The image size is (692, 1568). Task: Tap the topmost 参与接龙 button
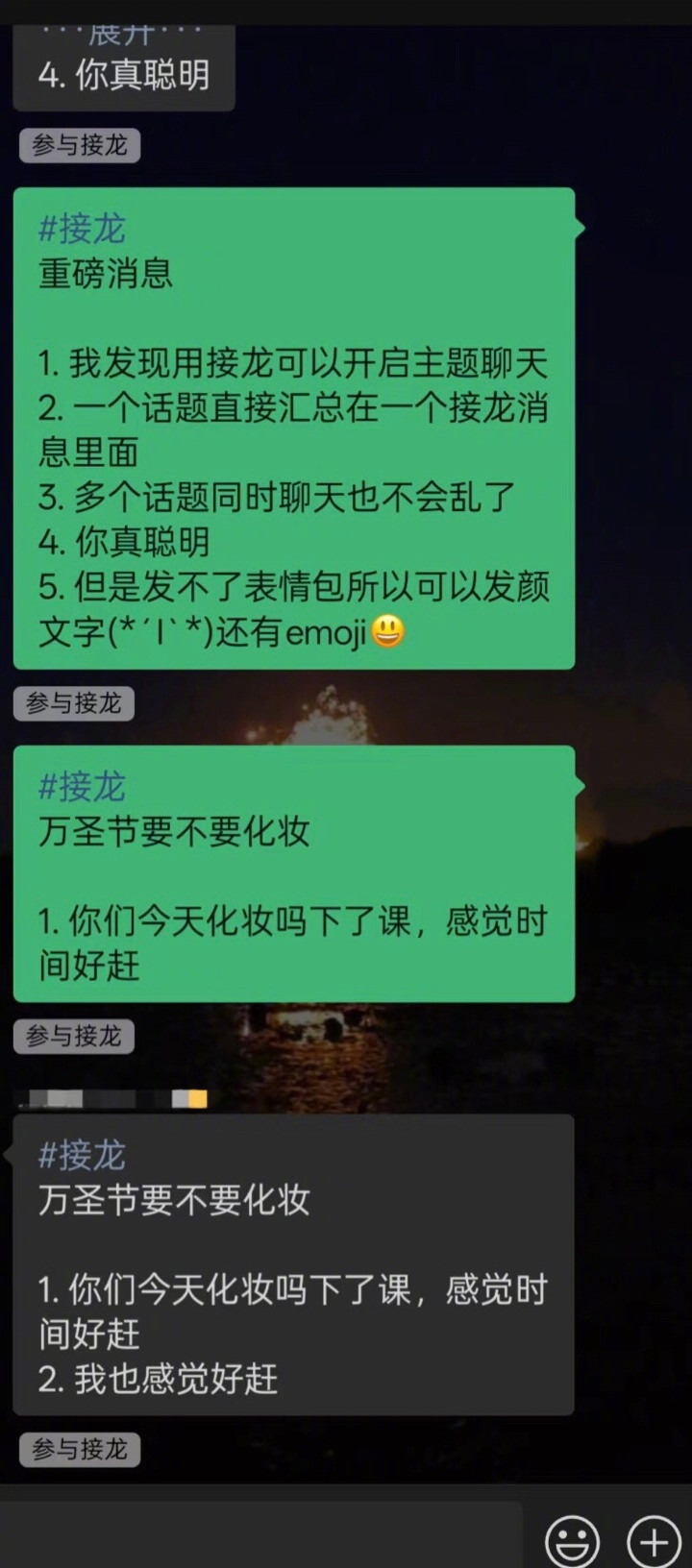[x=79, y=144]
